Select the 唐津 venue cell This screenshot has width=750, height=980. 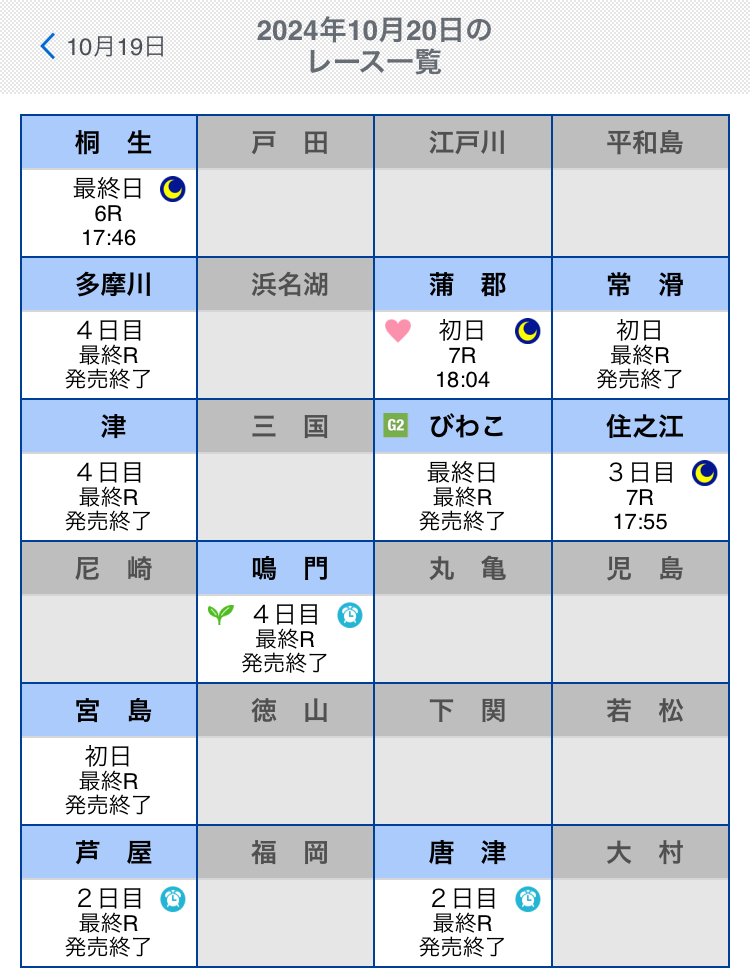(x=463, y=896)
